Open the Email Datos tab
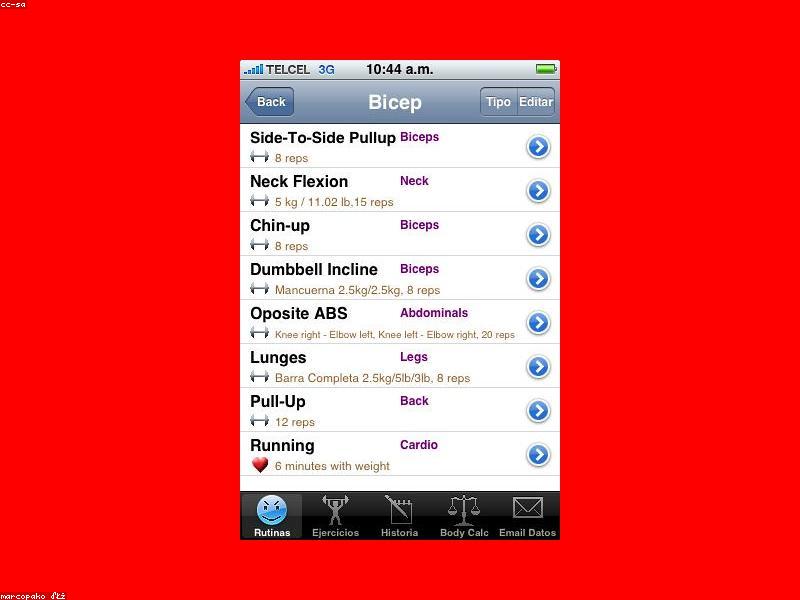 coord(527,516)
